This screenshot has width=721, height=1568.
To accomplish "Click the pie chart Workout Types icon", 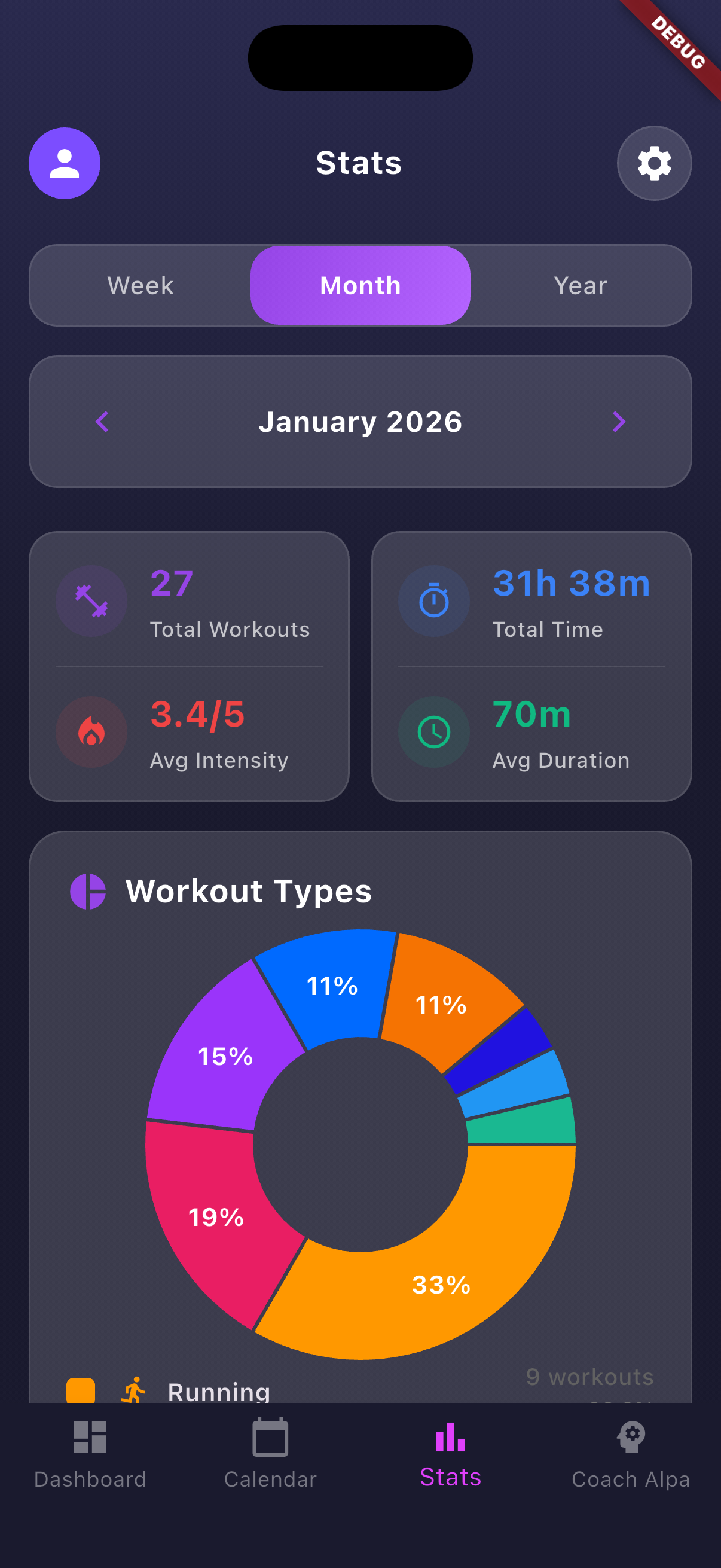I will [x=89, y=890].
